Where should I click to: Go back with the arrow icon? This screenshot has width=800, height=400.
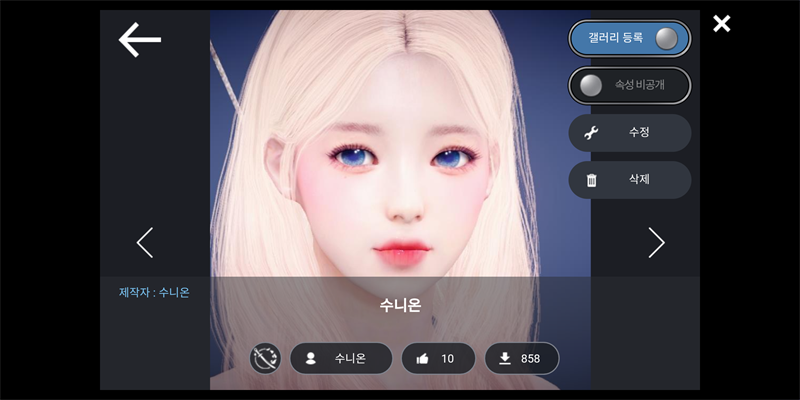(x=140, y=39)
